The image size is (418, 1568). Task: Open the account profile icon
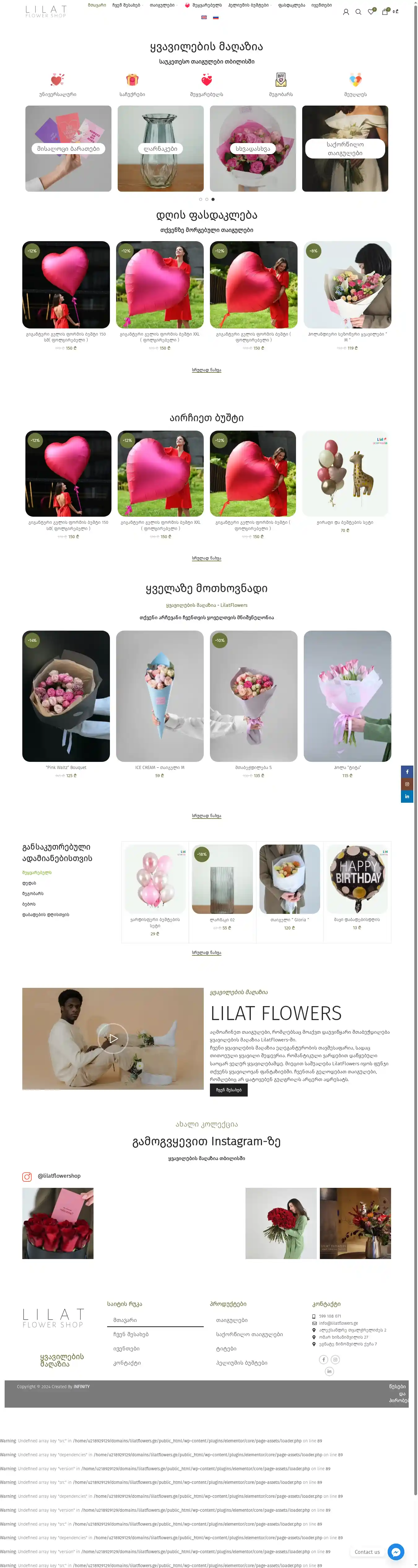346,11
